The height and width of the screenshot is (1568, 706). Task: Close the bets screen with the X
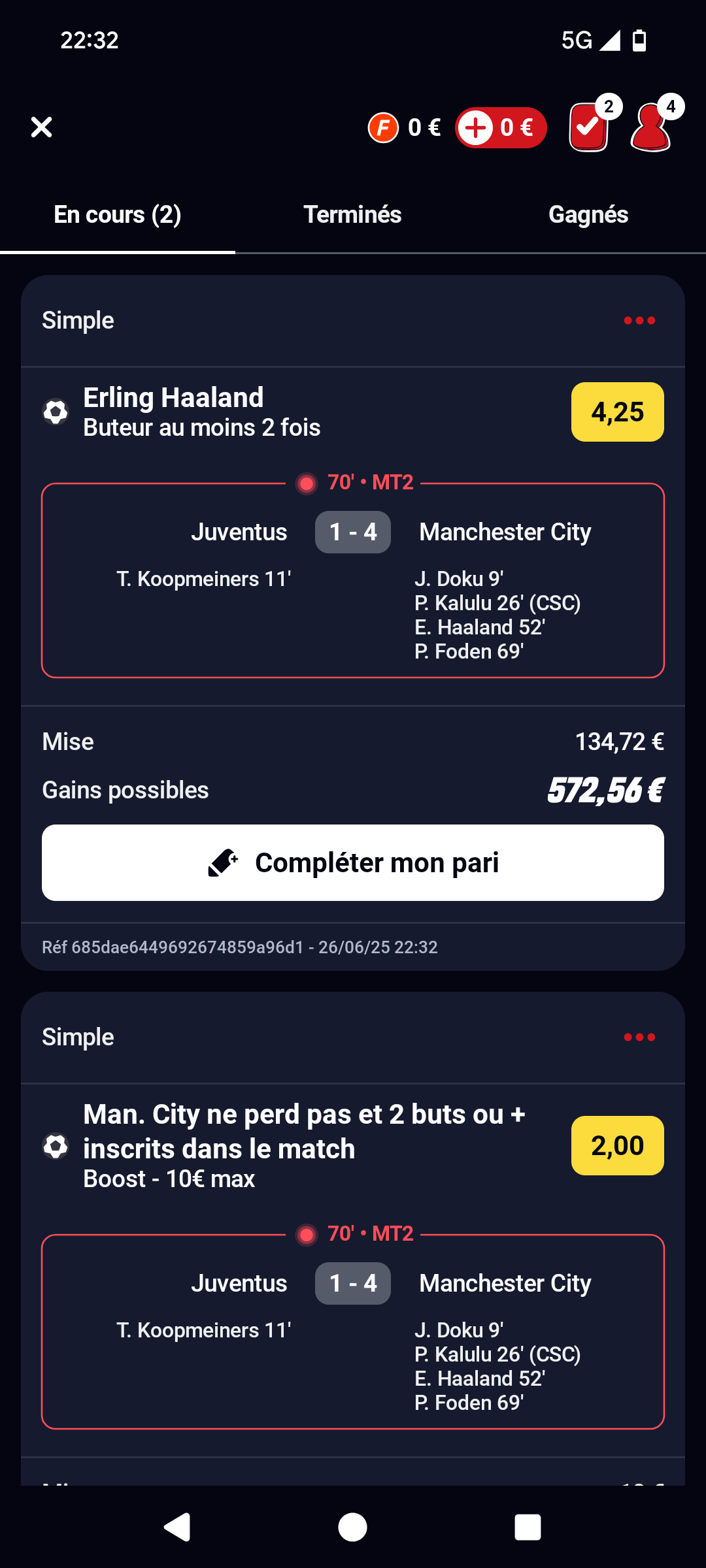[x=41, y=127]
